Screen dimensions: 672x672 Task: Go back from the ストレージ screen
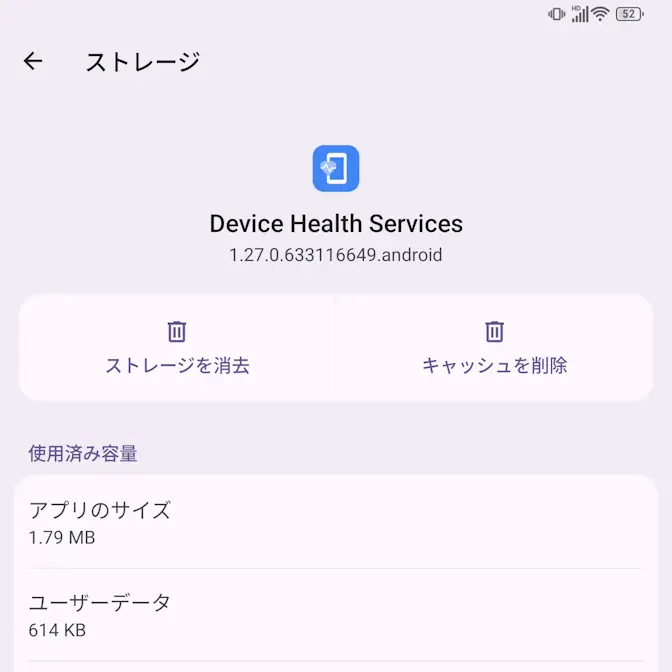[33, 61]
